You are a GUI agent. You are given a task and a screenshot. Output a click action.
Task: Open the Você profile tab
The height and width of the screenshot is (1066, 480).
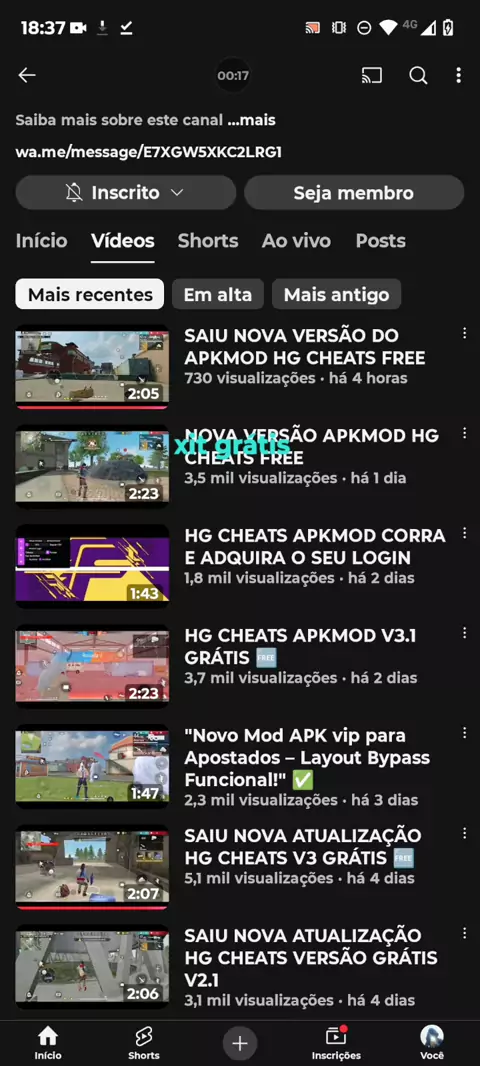pyautogui.click(x=432, y=1043)
